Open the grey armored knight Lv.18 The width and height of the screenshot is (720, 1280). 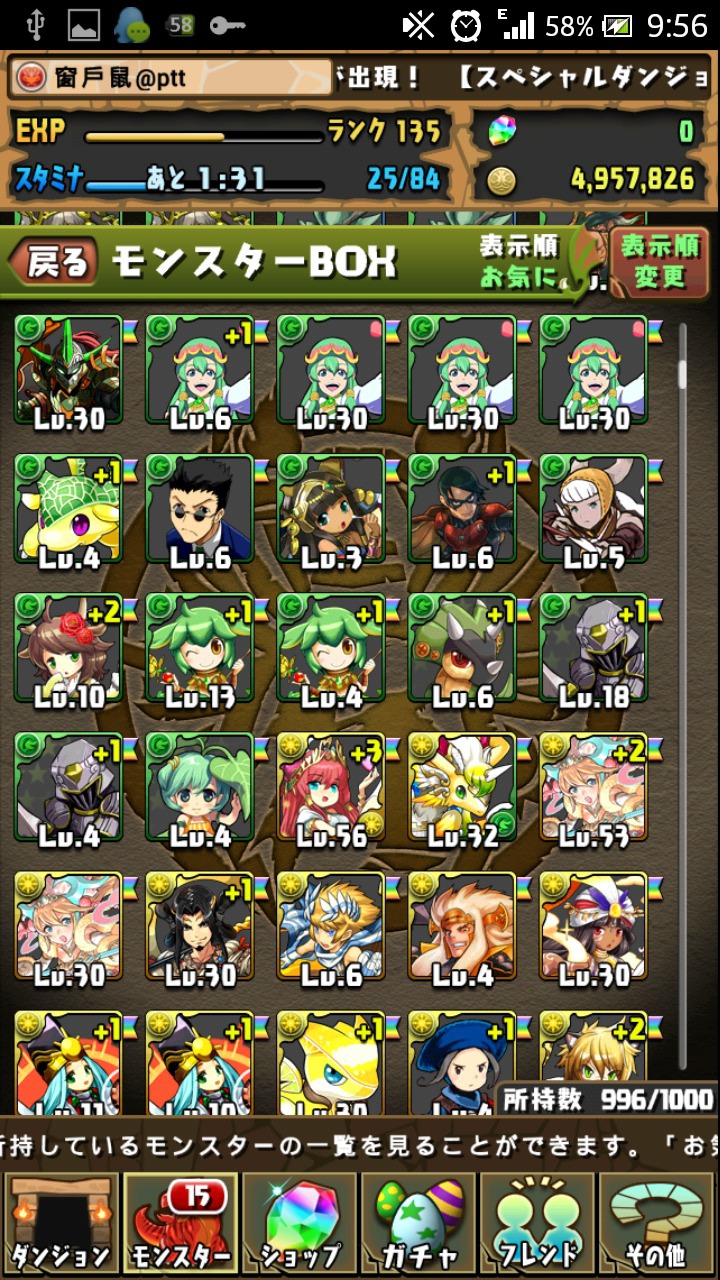592,650
